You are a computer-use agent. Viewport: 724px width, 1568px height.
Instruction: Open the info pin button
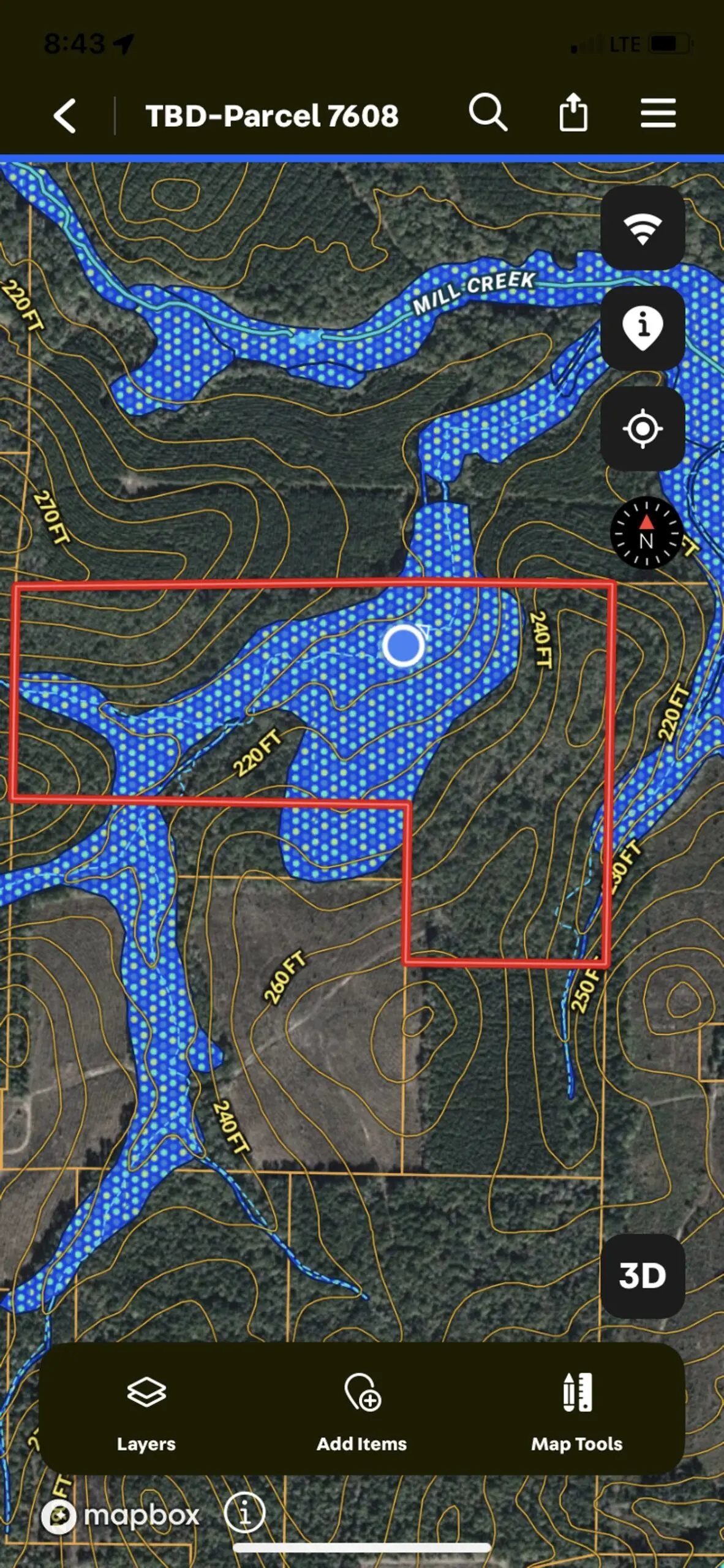click(642, 328)
